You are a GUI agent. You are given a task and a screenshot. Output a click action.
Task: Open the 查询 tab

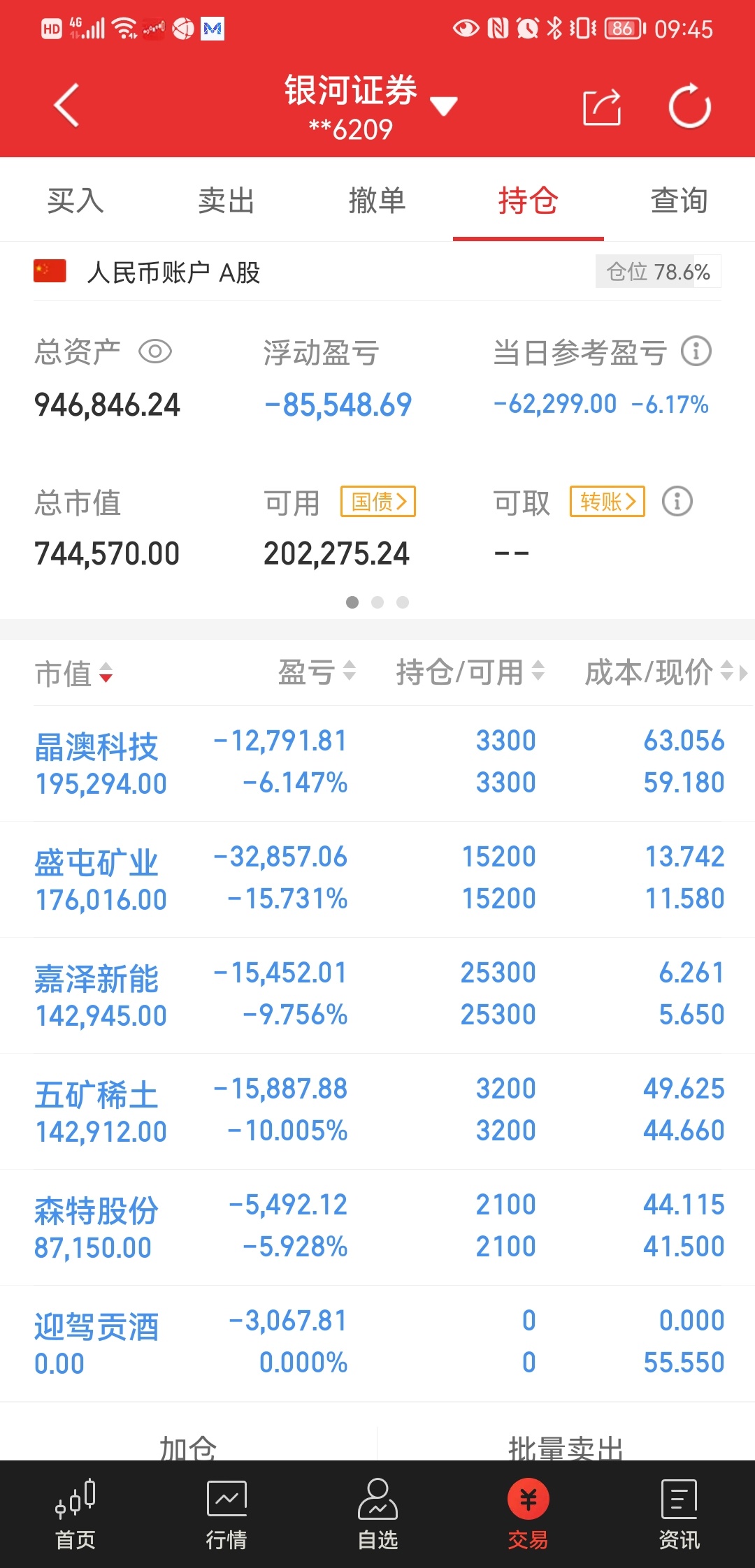point(679,201)
